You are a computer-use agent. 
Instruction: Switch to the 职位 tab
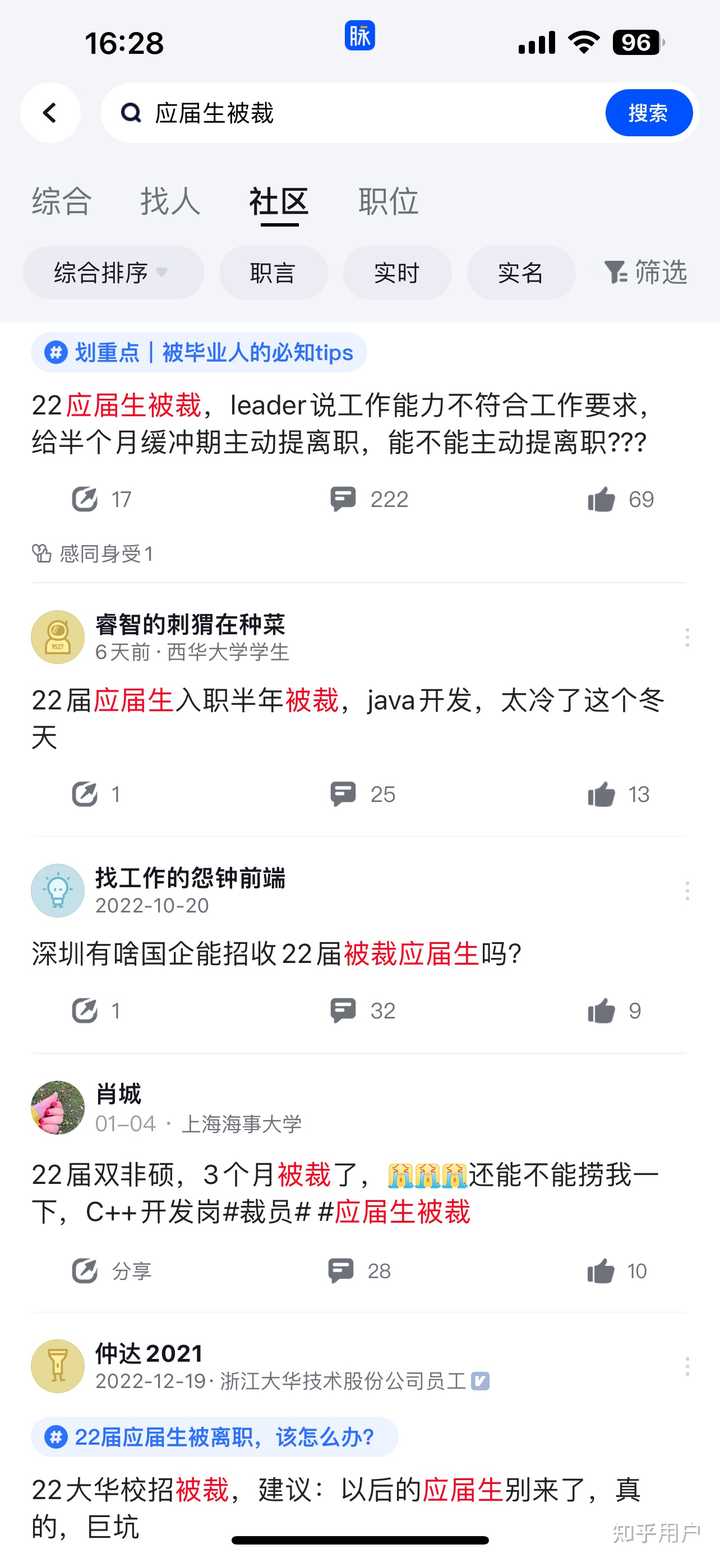tap(388, 201)
